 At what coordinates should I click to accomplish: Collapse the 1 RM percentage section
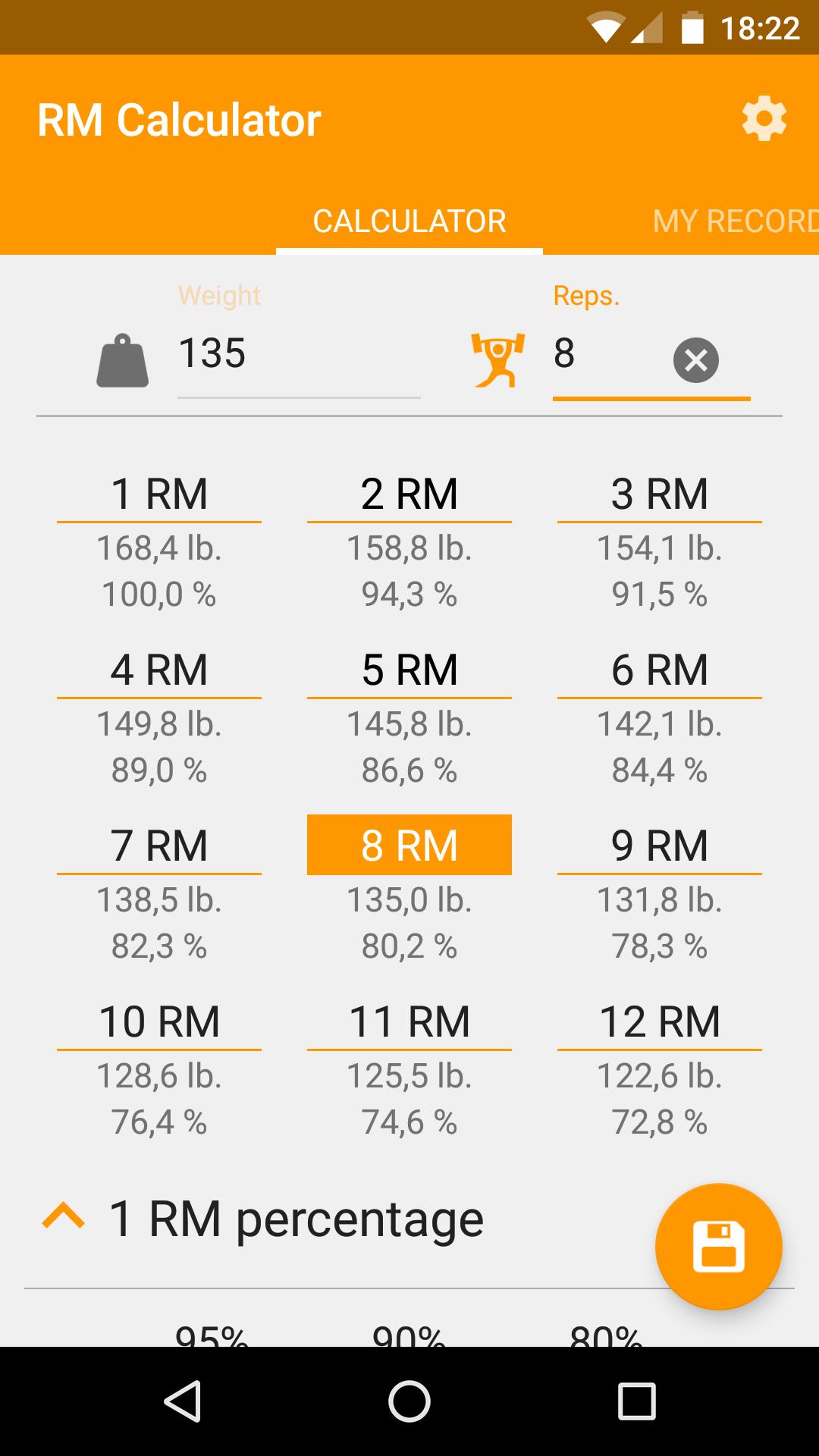coord(64,1217)
